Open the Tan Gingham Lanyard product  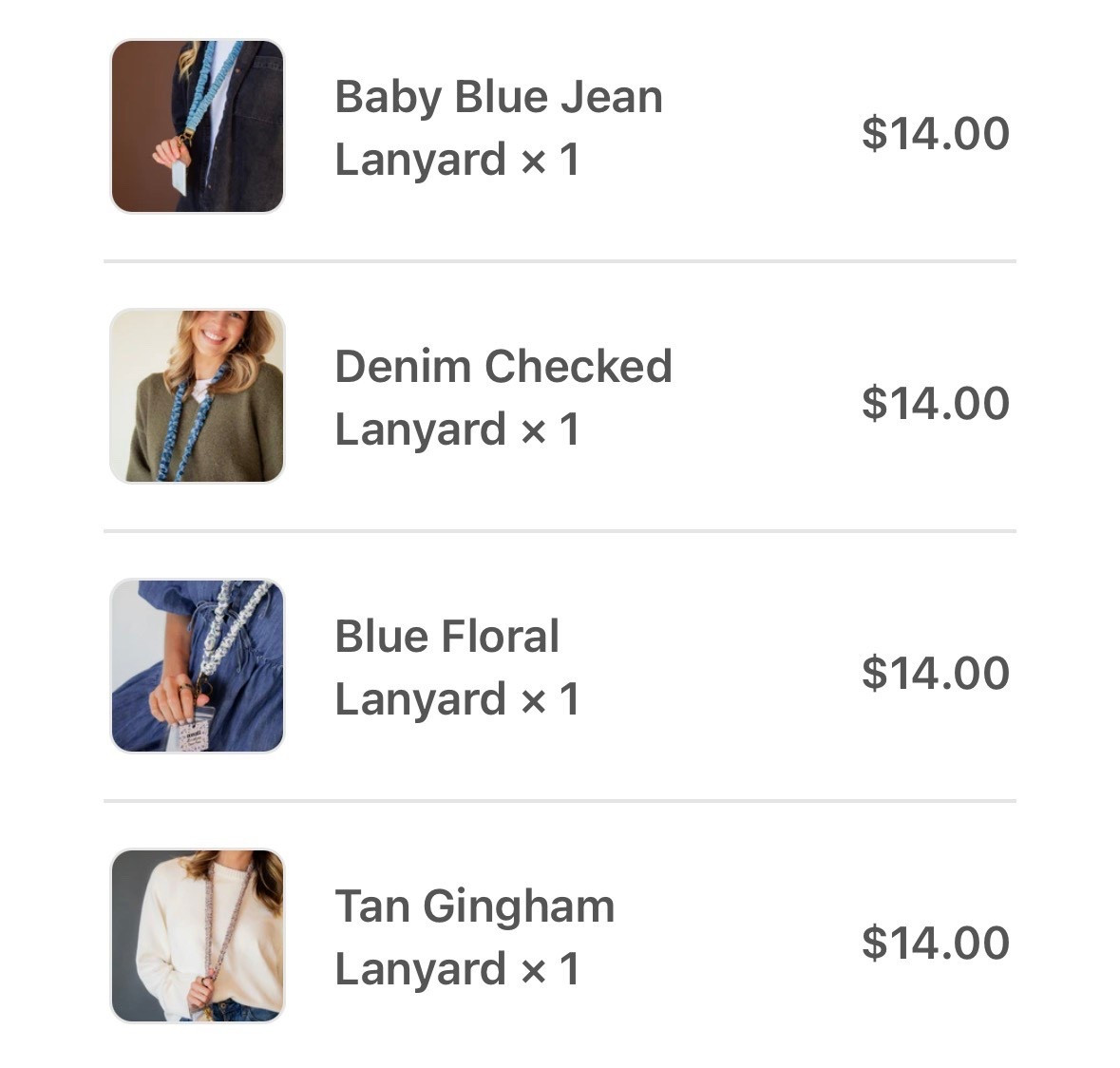[x=474, y=937]
